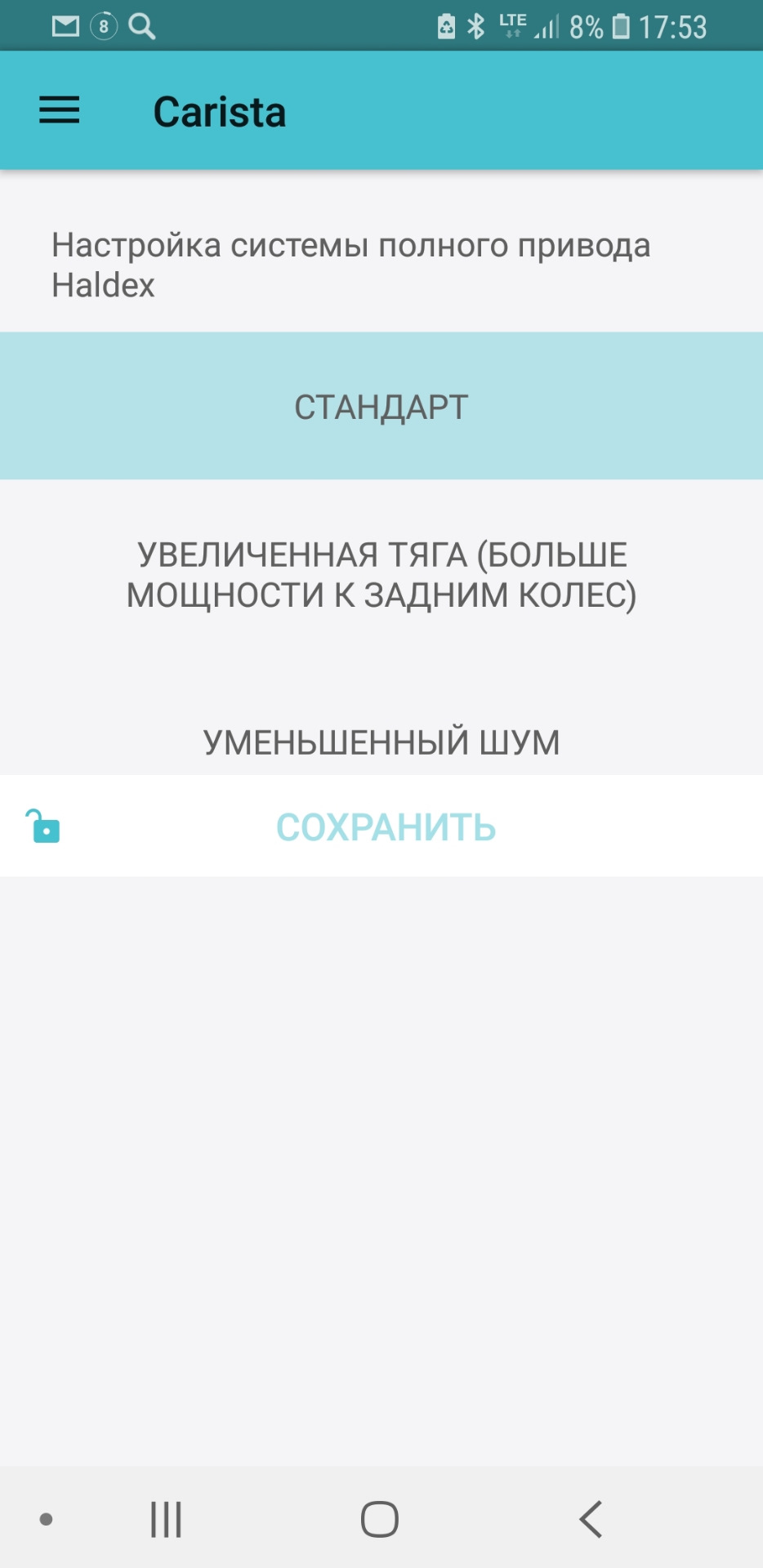
Task: Go back with the system back button
Action: click(591, 1520)
